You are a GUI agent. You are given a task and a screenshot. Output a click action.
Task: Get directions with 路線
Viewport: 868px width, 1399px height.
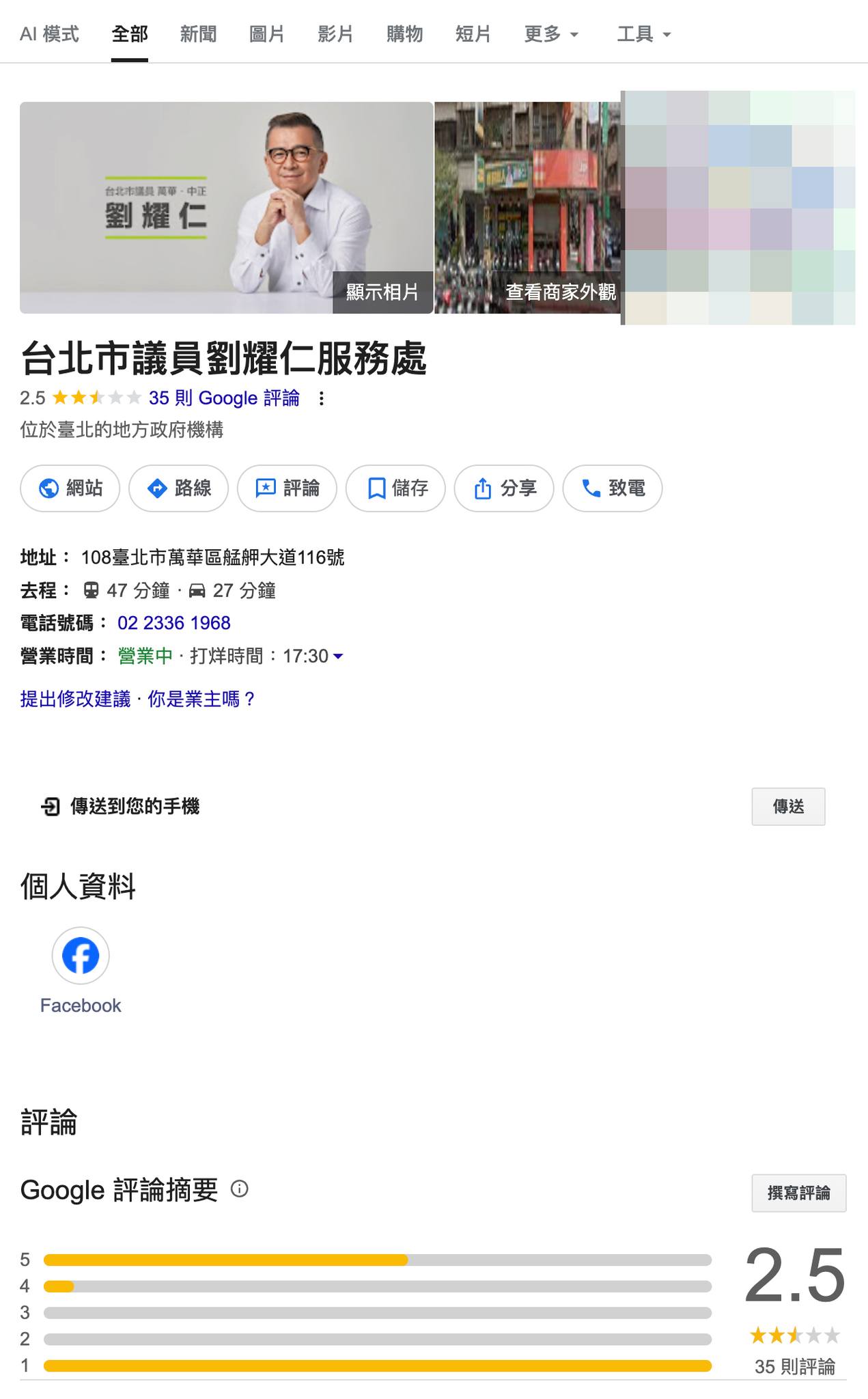tap(178, 488)
